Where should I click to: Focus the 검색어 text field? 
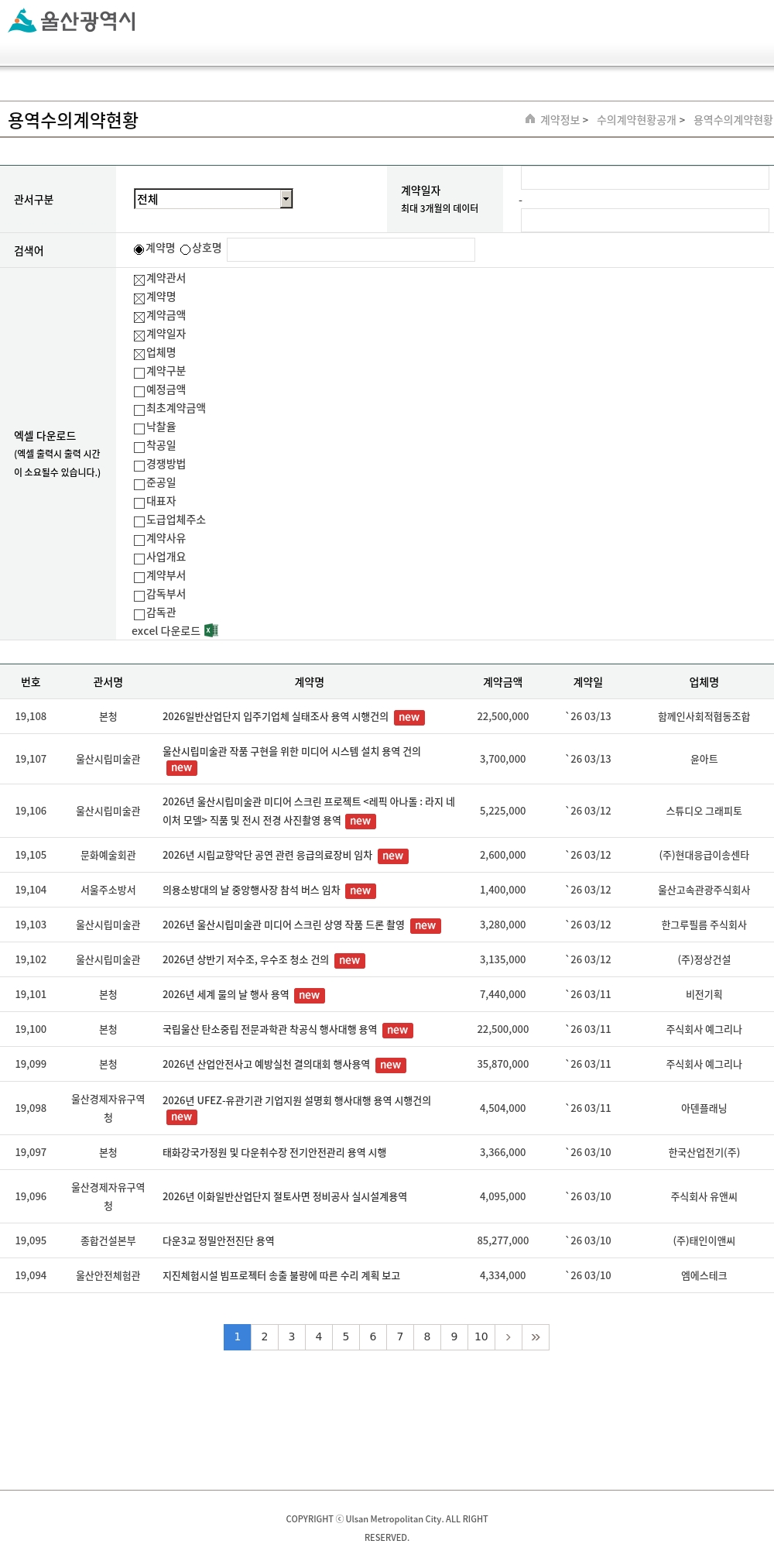click(351, 249)
